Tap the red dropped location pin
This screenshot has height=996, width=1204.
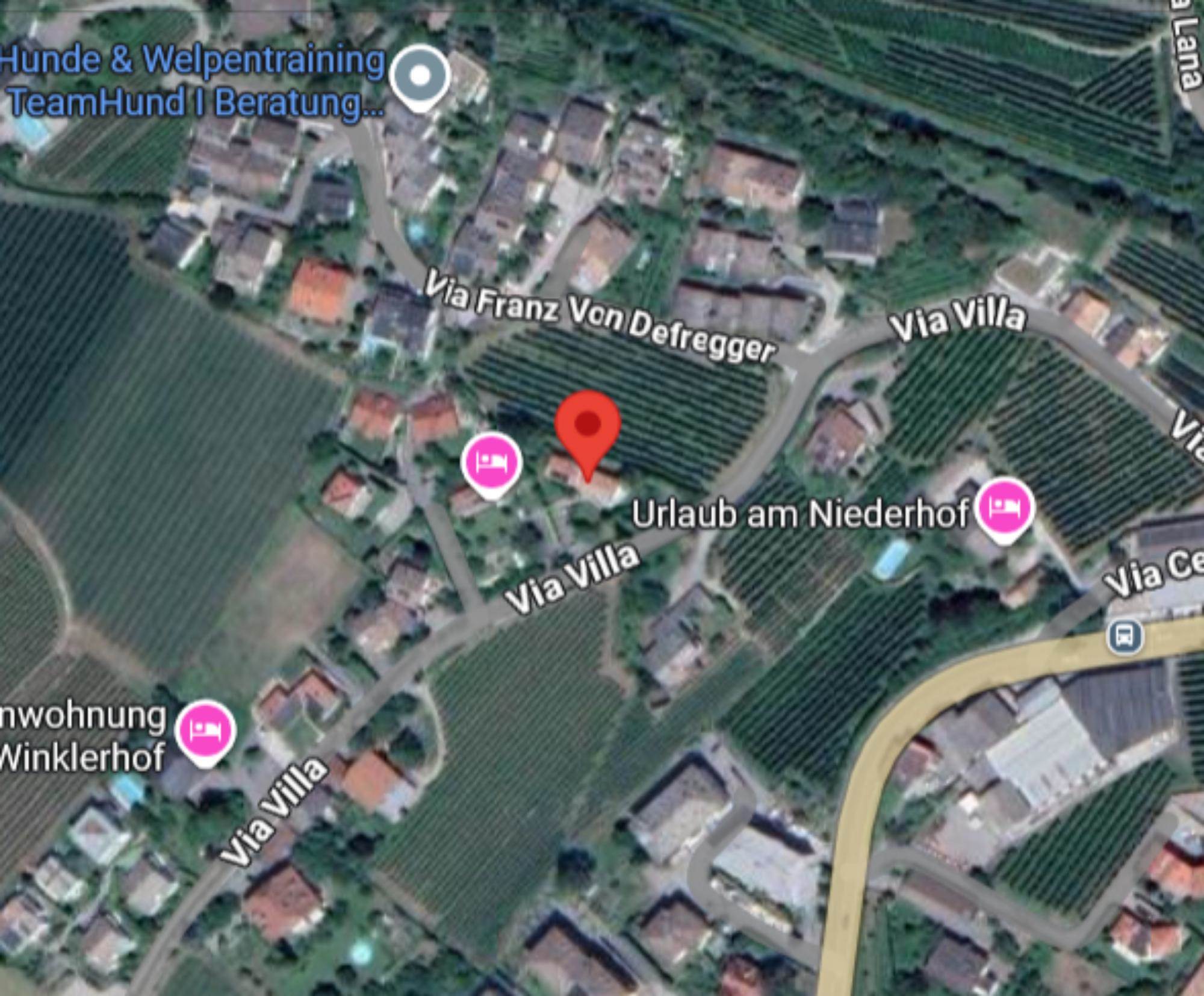[x=588, y=426]
